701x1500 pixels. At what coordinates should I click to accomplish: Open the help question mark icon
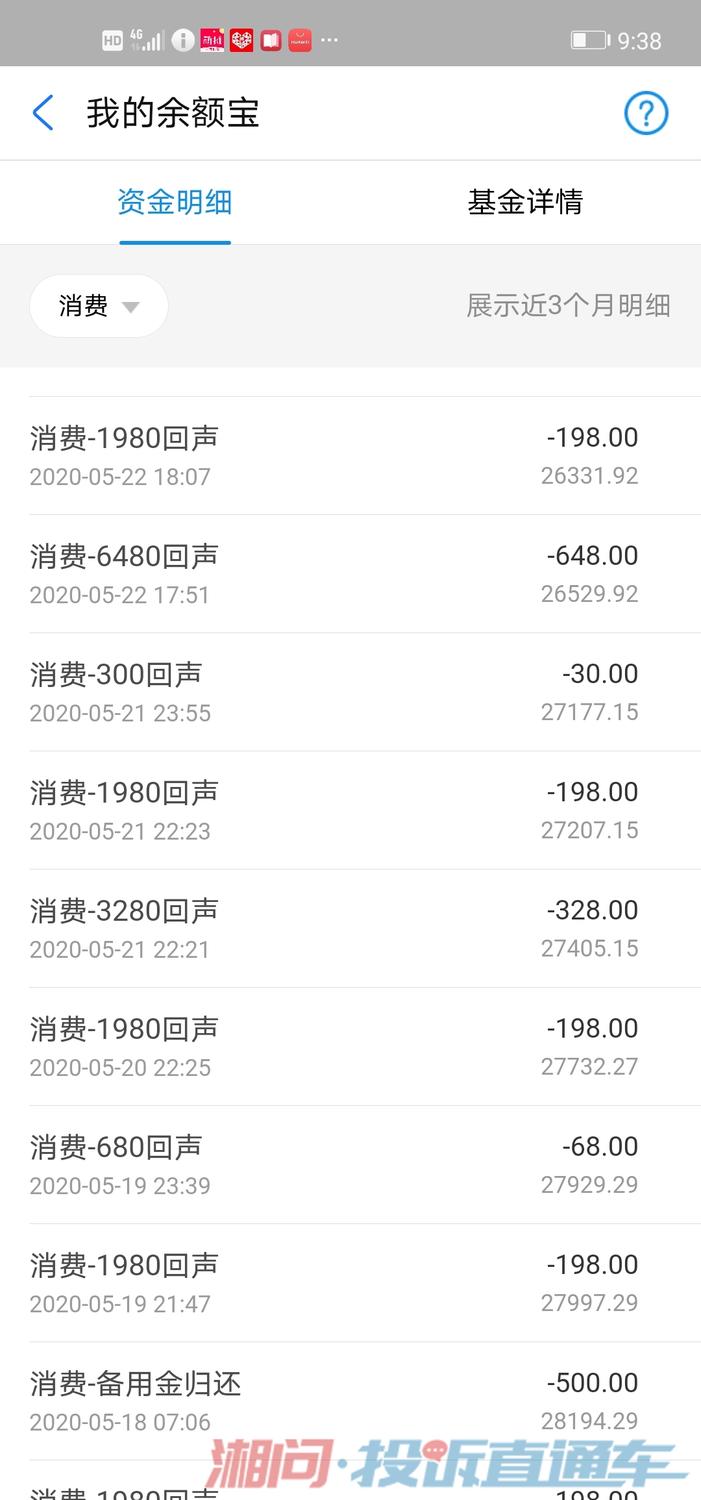click(x=646, y=113)
